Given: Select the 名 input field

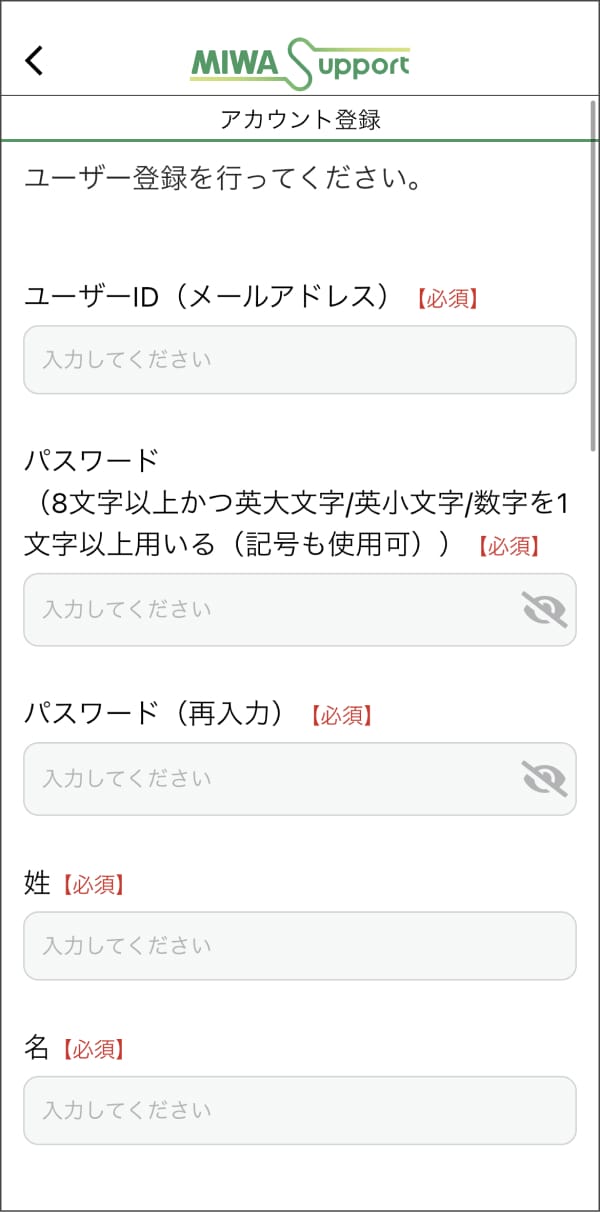Looking at the screenshot, I should tap(299, 1110).
